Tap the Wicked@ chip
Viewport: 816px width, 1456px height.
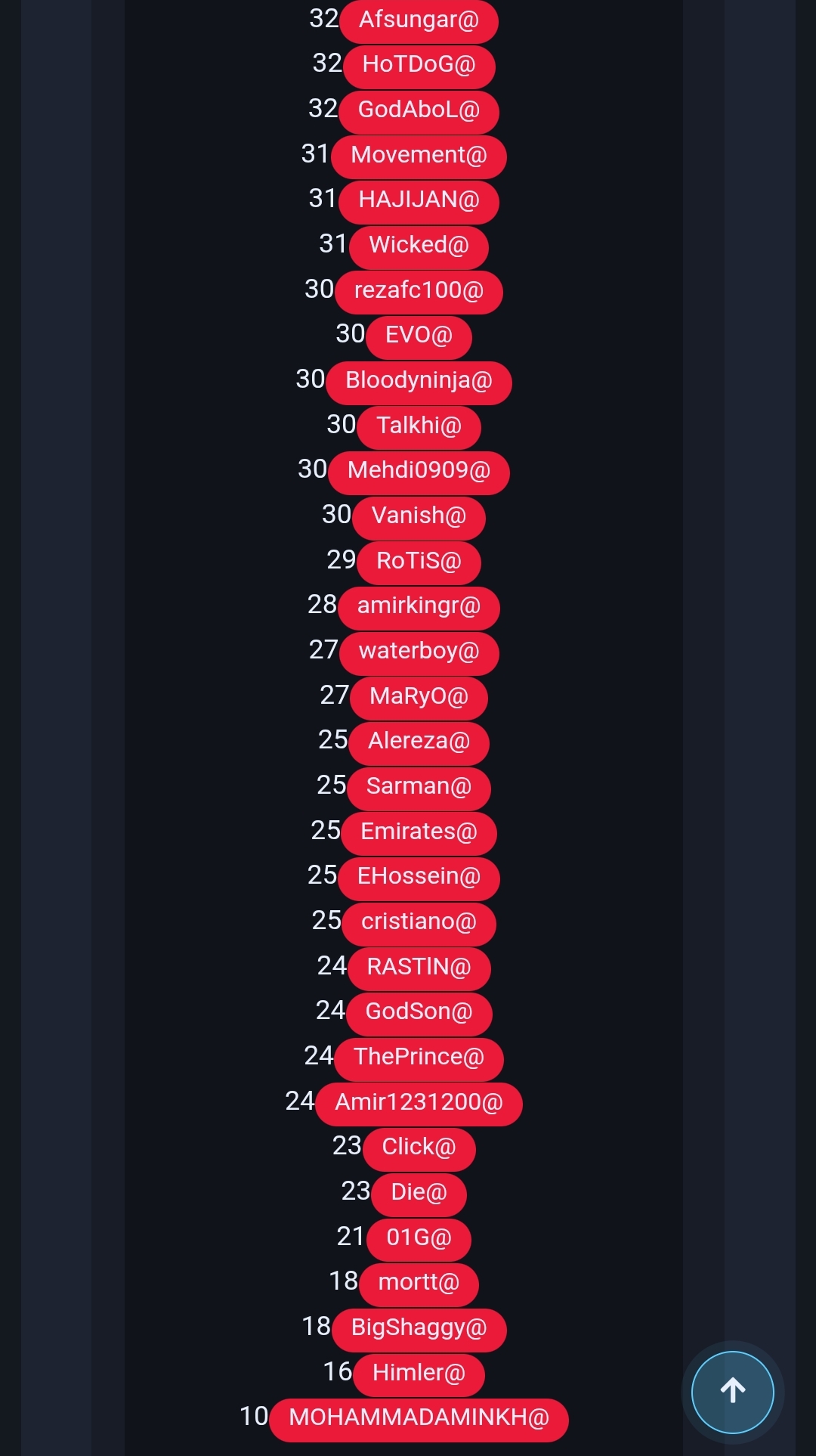click(x=419, y=246)
